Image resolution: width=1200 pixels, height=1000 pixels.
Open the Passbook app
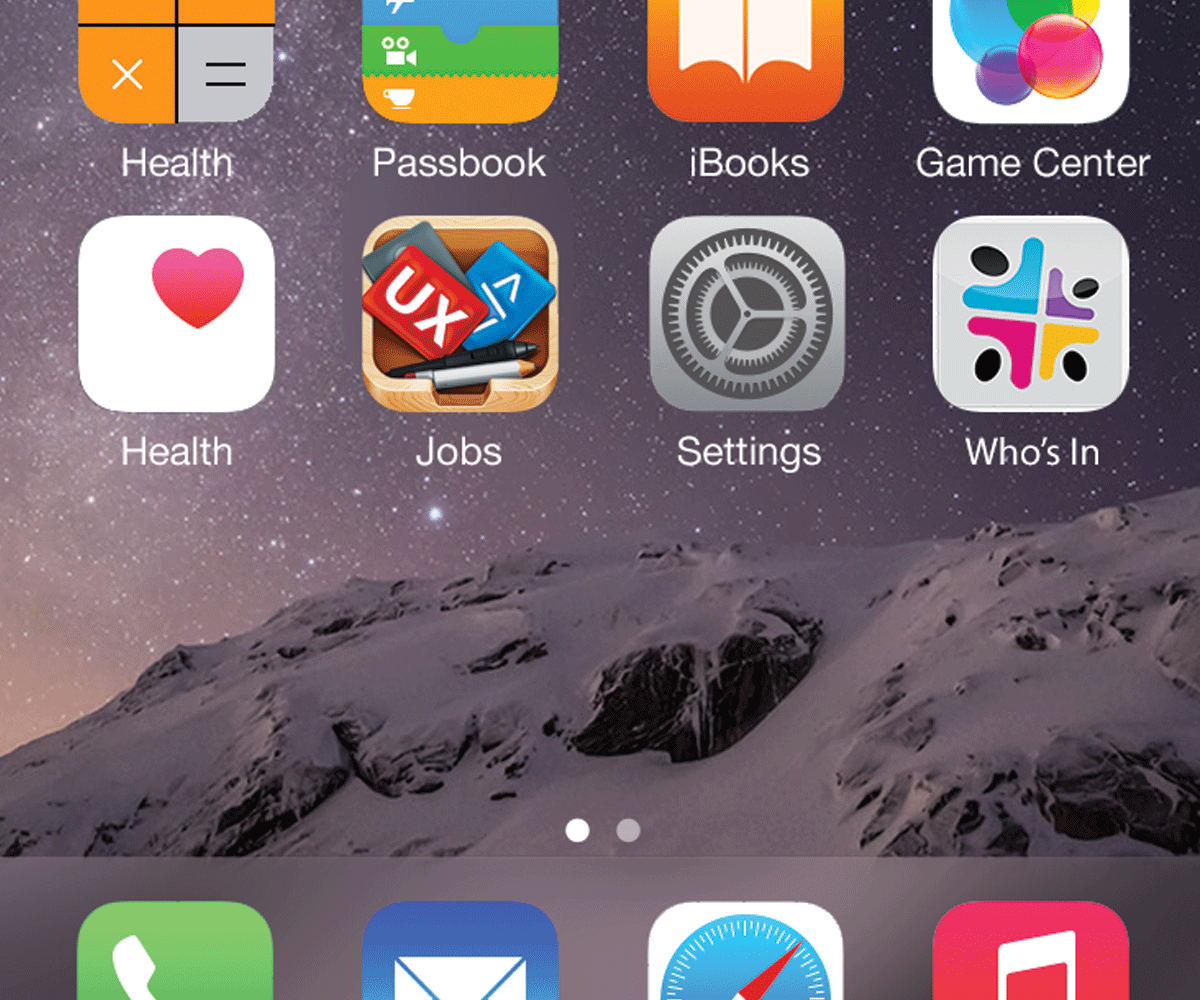tap(459, 60)
